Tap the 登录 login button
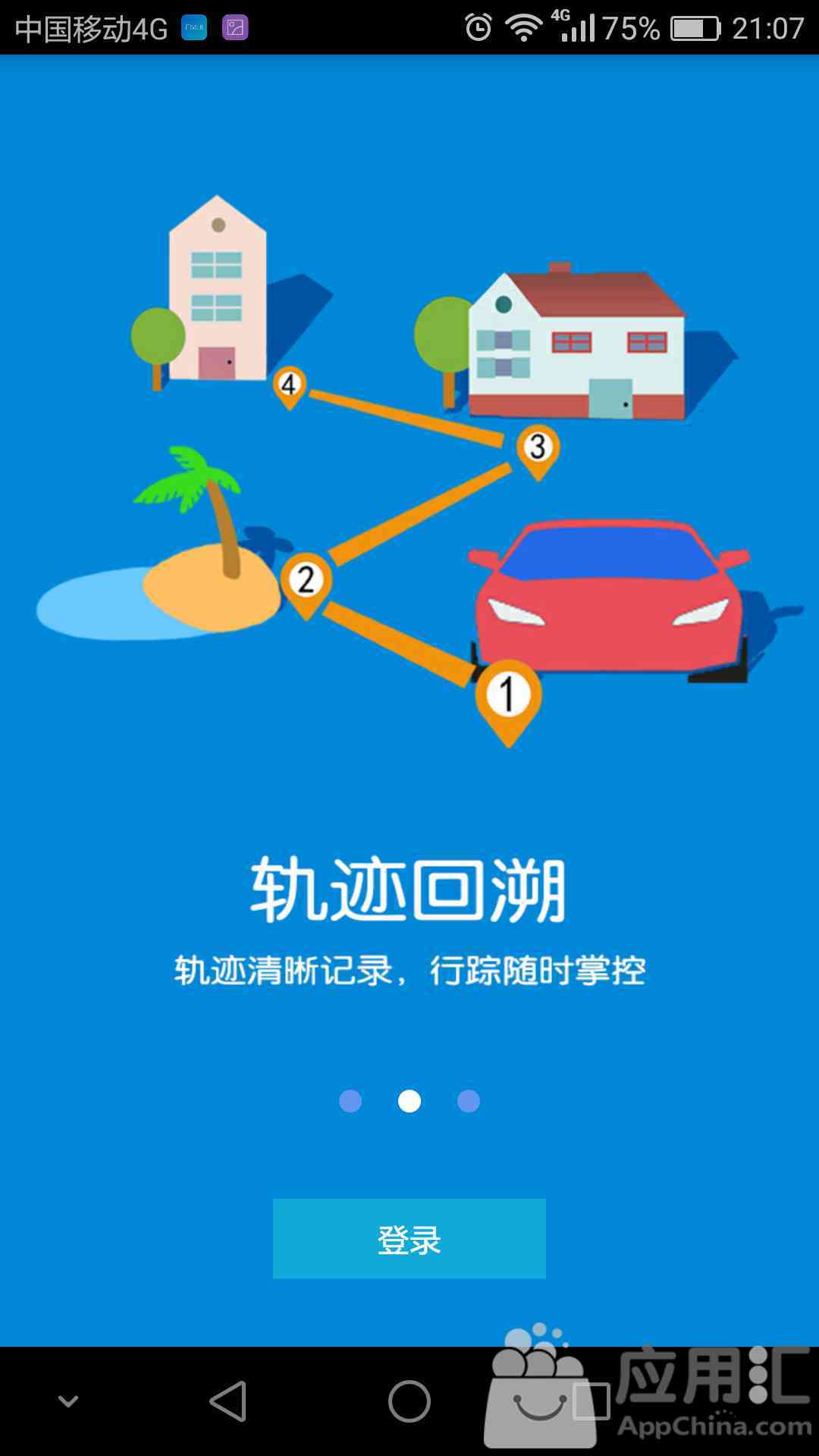 [x=409, y=1238]
